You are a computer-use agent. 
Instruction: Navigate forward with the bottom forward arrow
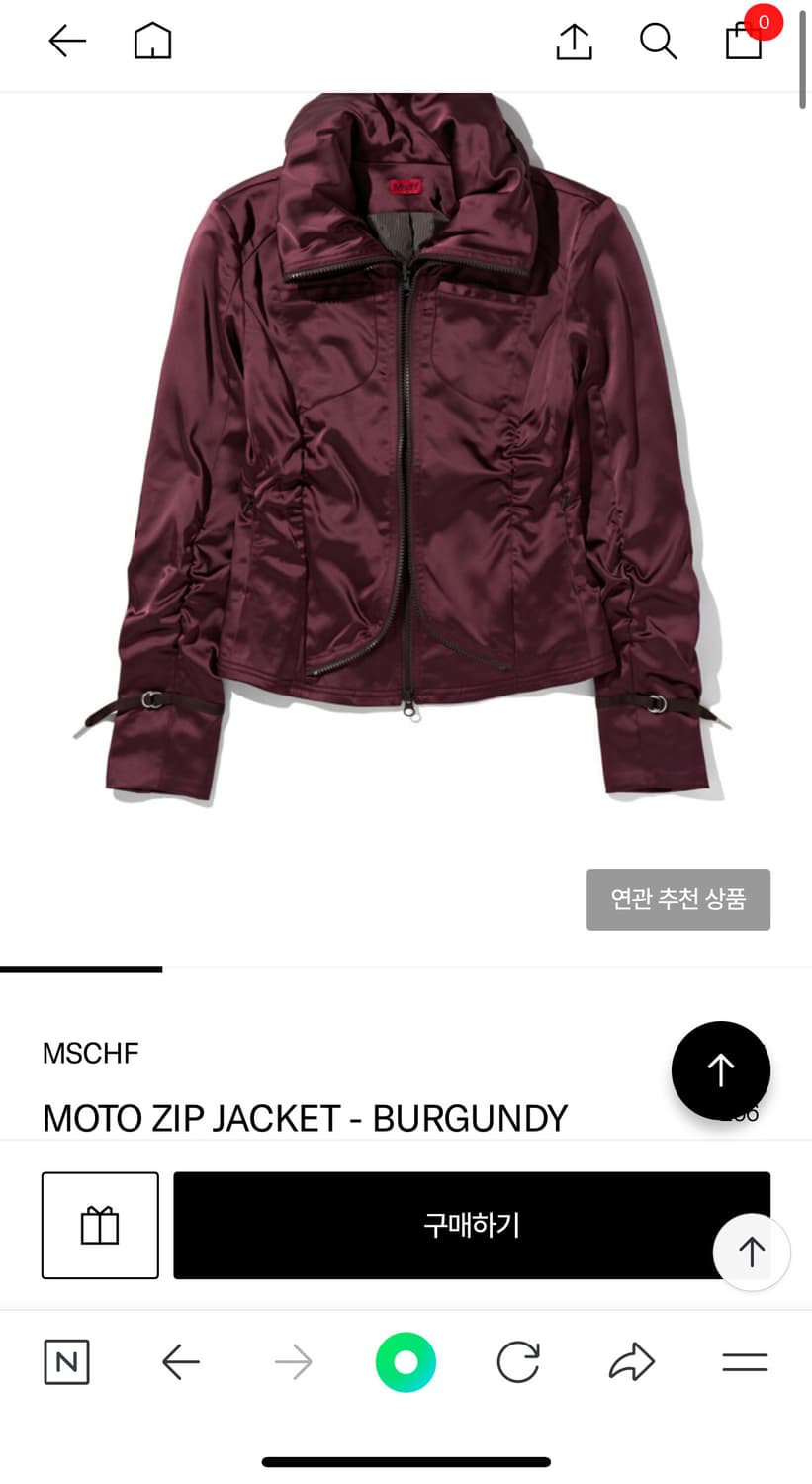293,1361
